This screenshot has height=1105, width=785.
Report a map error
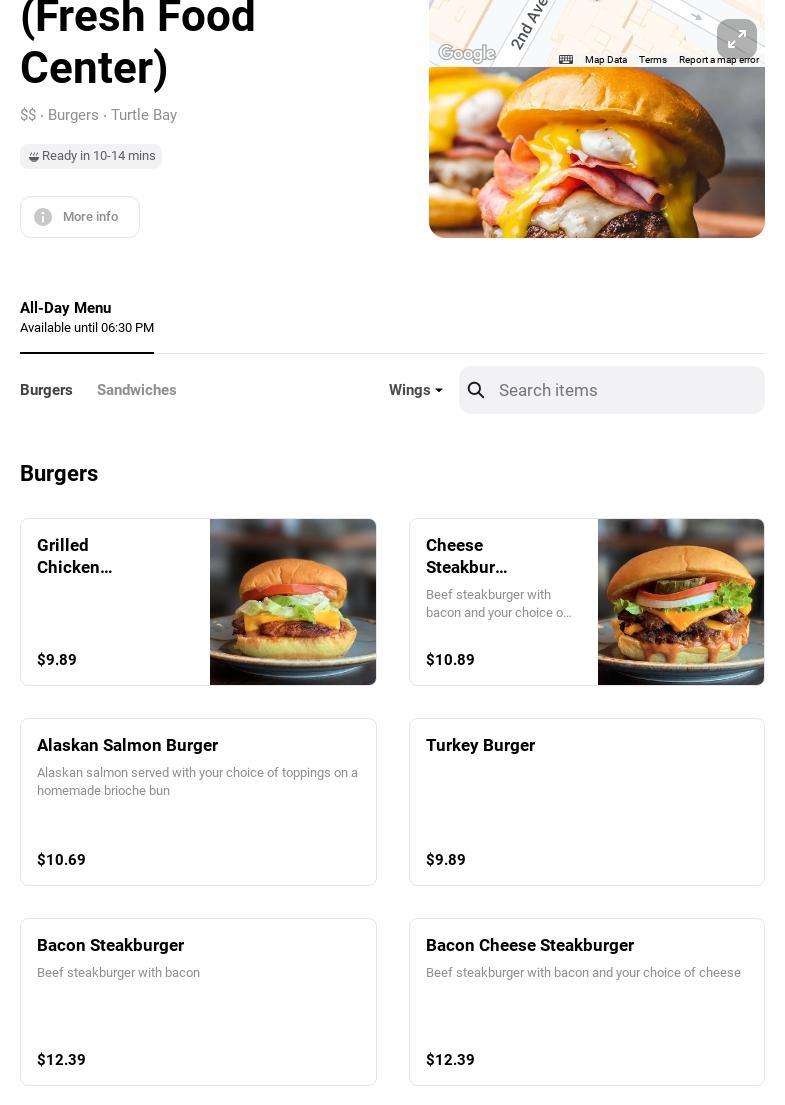point(718,60)
